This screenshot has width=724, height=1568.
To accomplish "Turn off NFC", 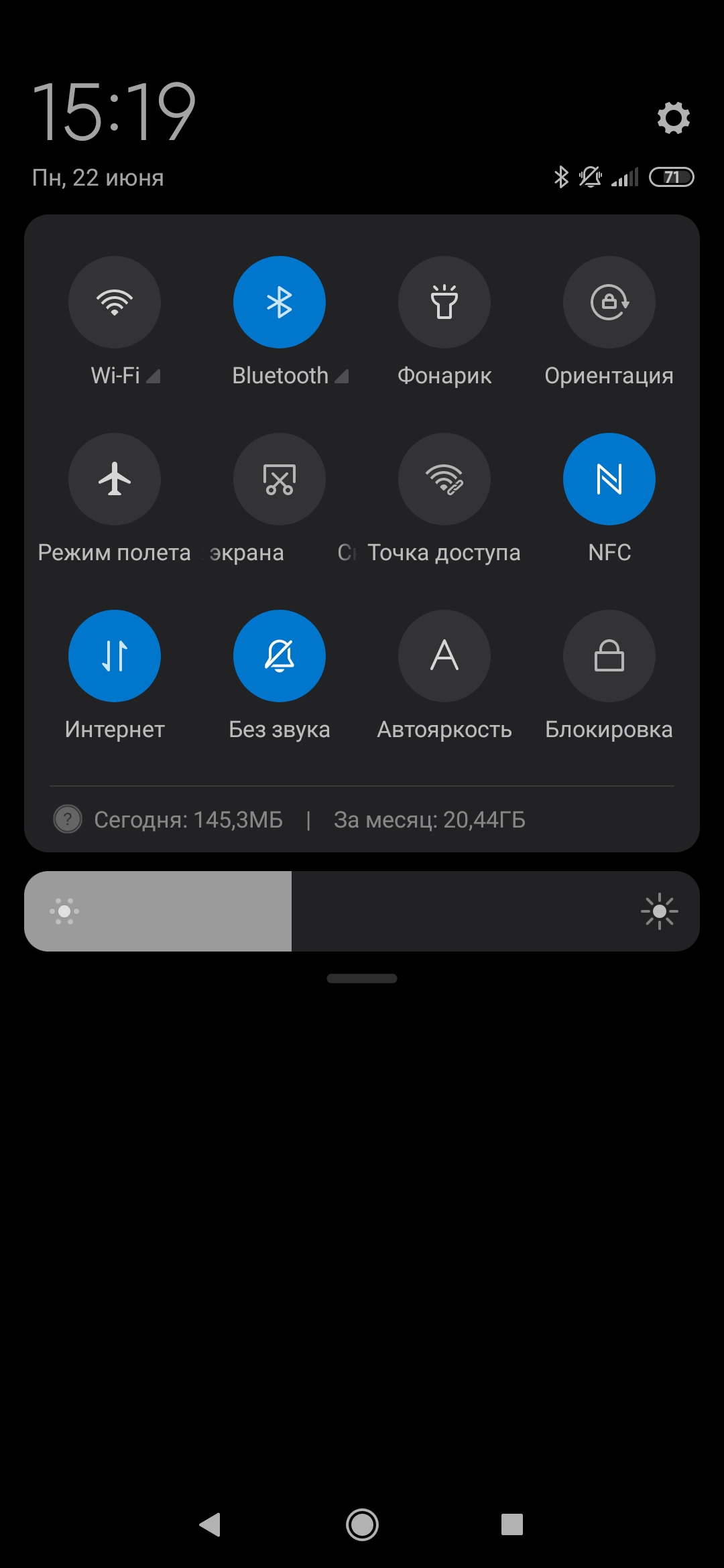I will tap(609, 479).
